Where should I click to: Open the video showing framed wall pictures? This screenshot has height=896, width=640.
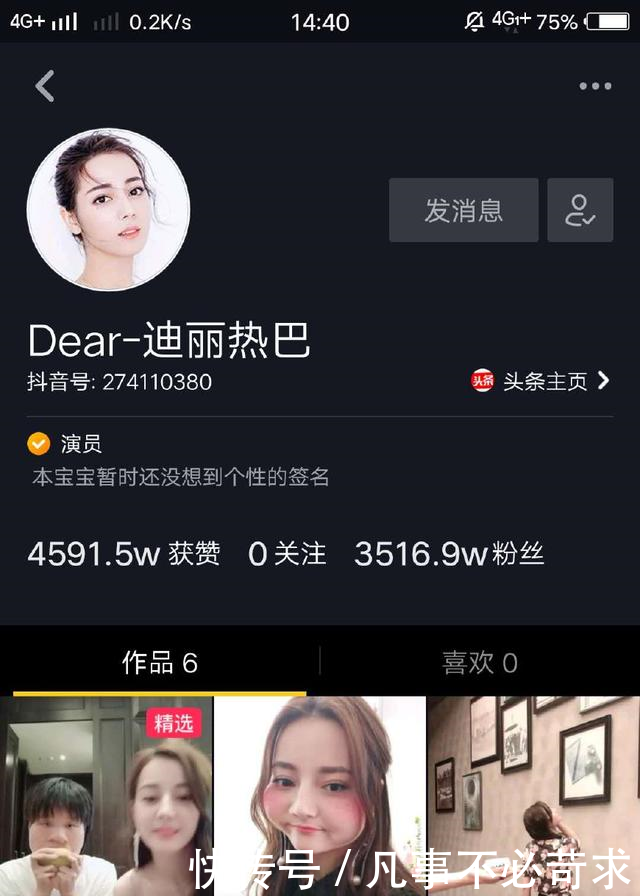[x=533, y=795]
